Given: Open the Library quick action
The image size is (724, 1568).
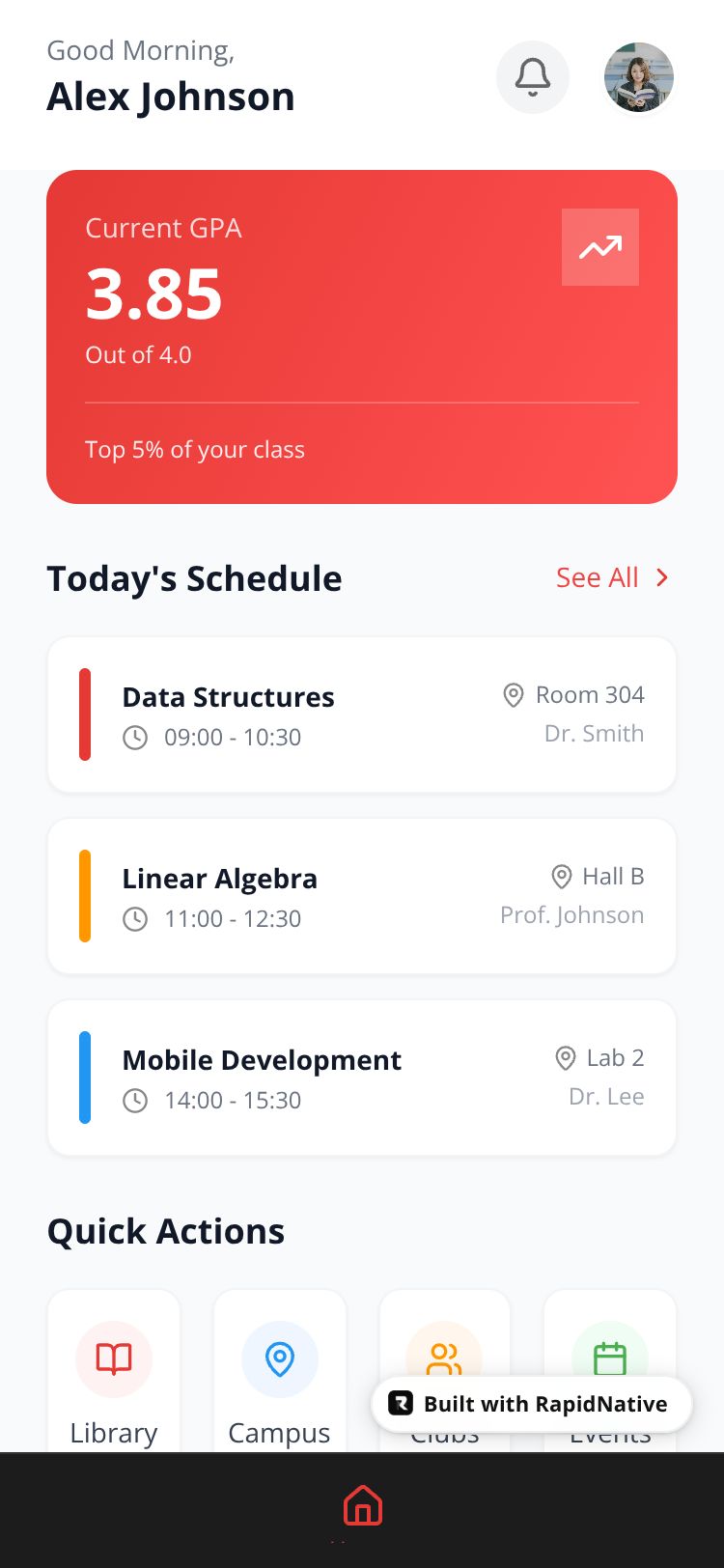Looking at the screenshot, I should (114, 1376).
